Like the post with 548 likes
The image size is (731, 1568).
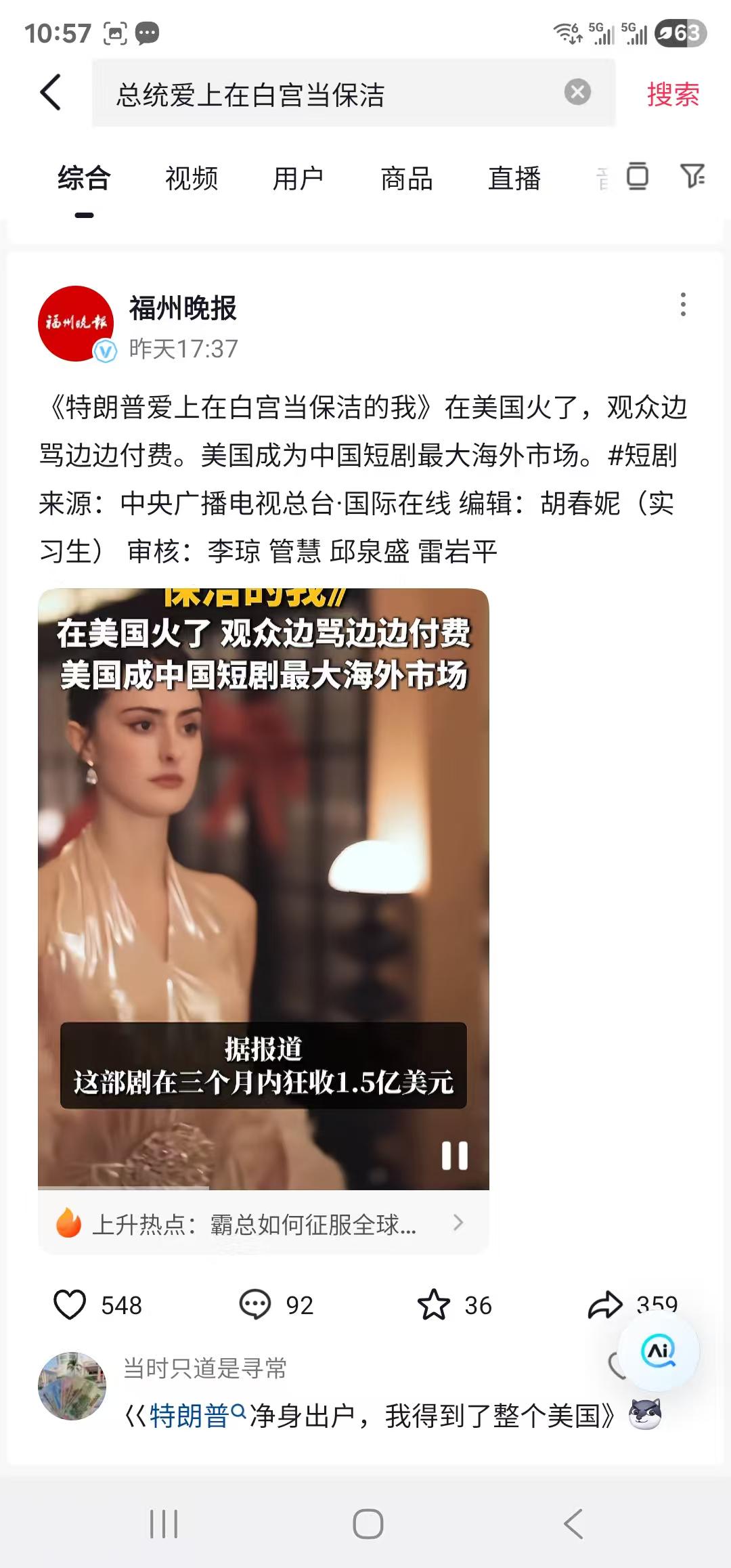pyautogui.click(x=70, y=1305)
